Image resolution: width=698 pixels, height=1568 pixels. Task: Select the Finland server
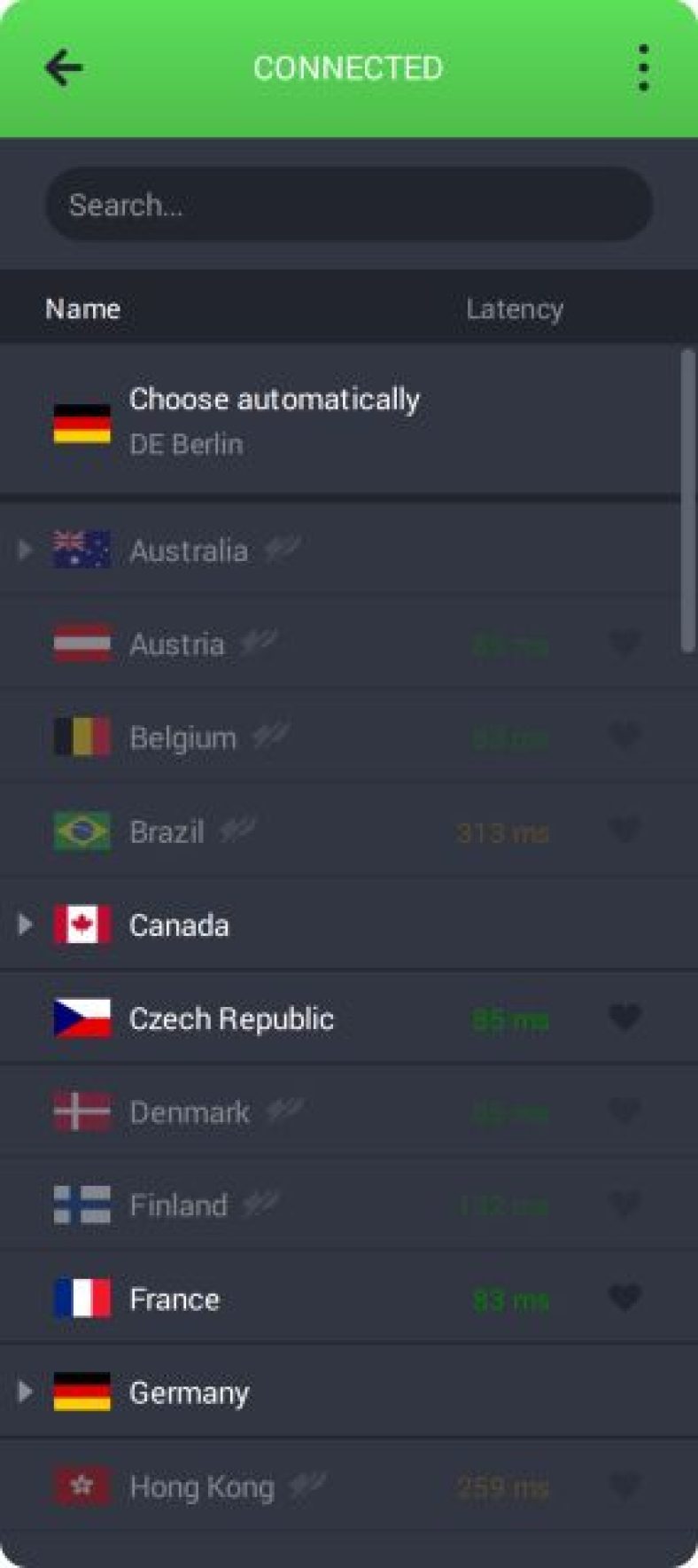point(178,1205)
